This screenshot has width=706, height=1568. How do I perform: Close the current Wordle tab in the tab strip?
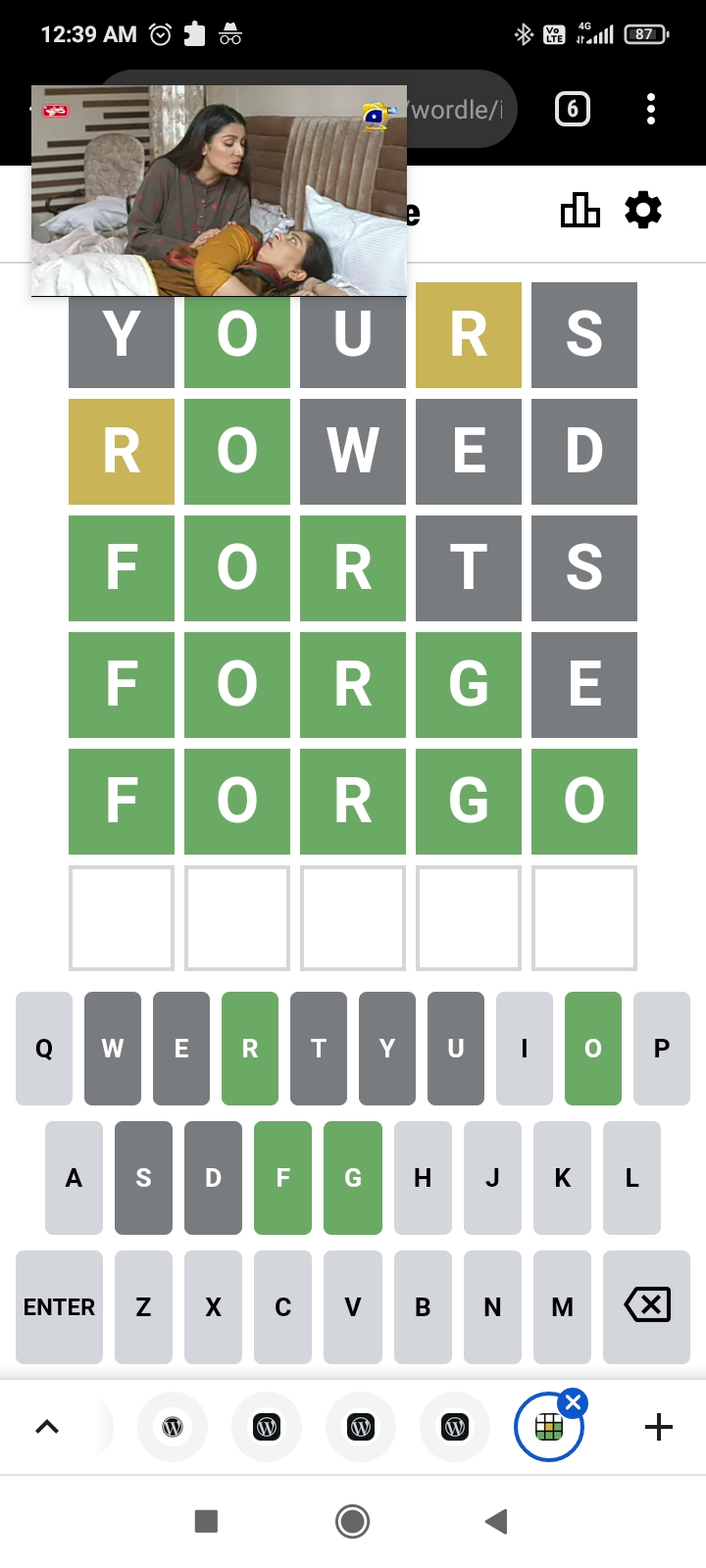574,1402
